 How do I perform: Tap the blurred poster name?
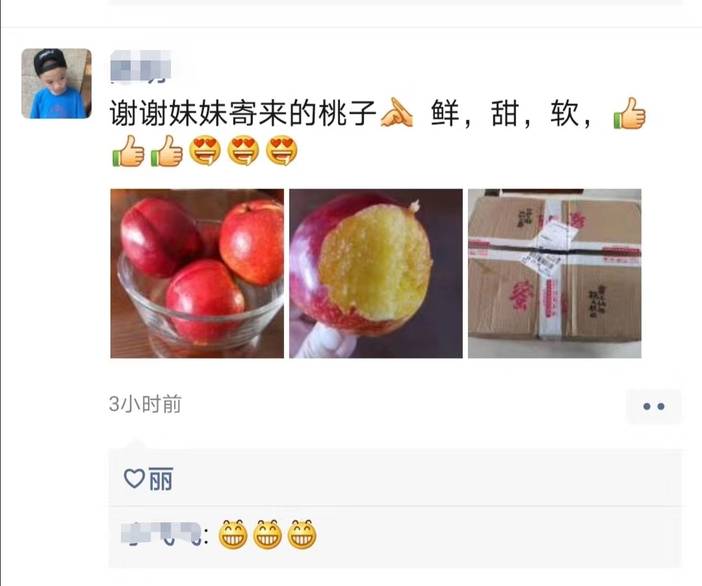point(141,67)
